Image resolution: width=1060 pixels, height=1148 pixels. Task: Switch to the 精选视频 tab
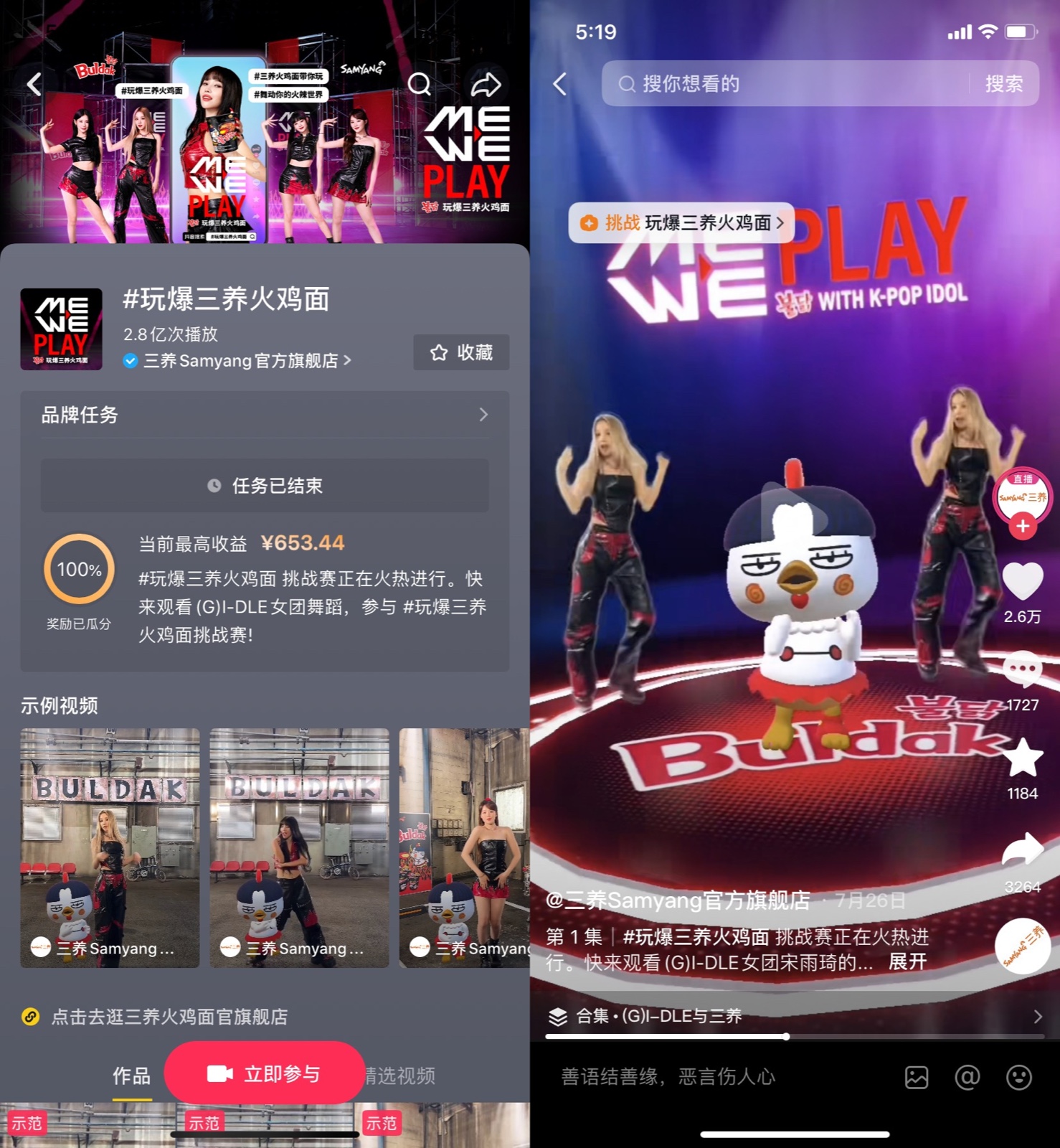(400, 1076)
